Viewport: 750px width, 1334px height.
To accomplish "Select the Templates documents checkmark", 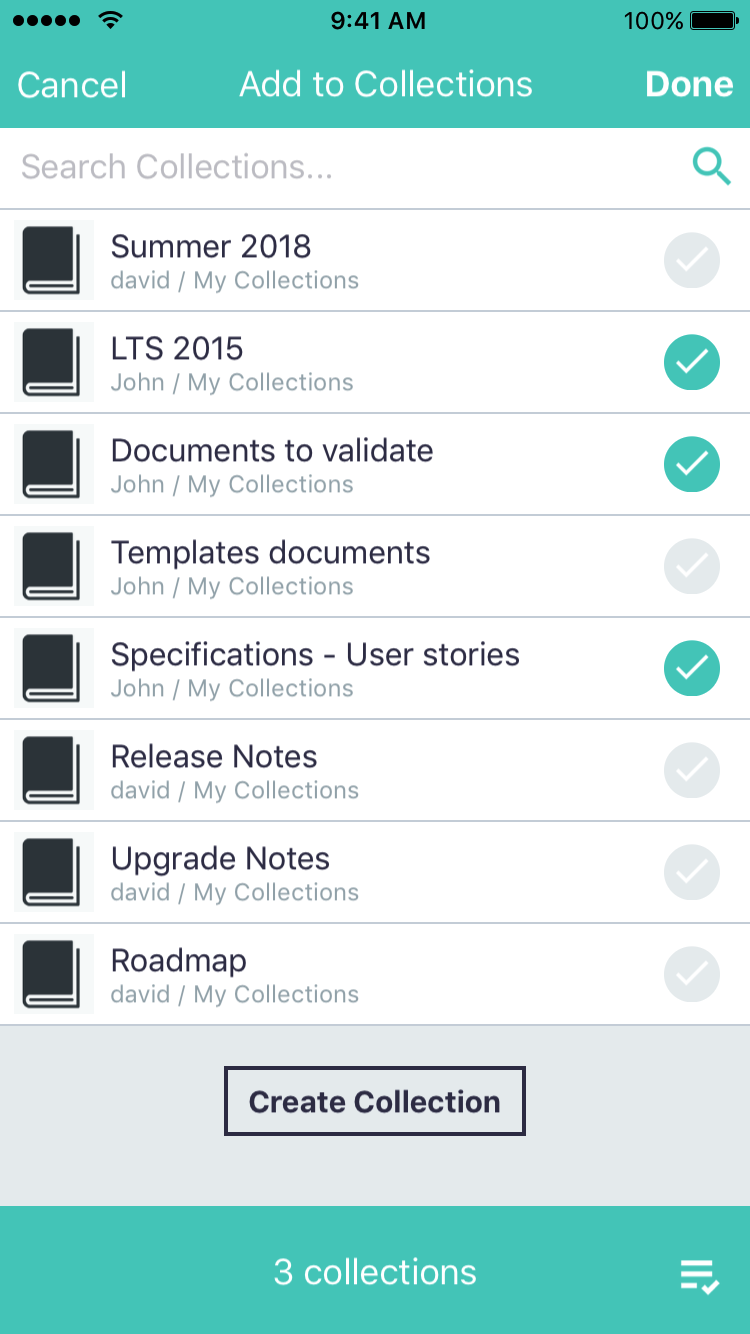I will tap(692, 566).
